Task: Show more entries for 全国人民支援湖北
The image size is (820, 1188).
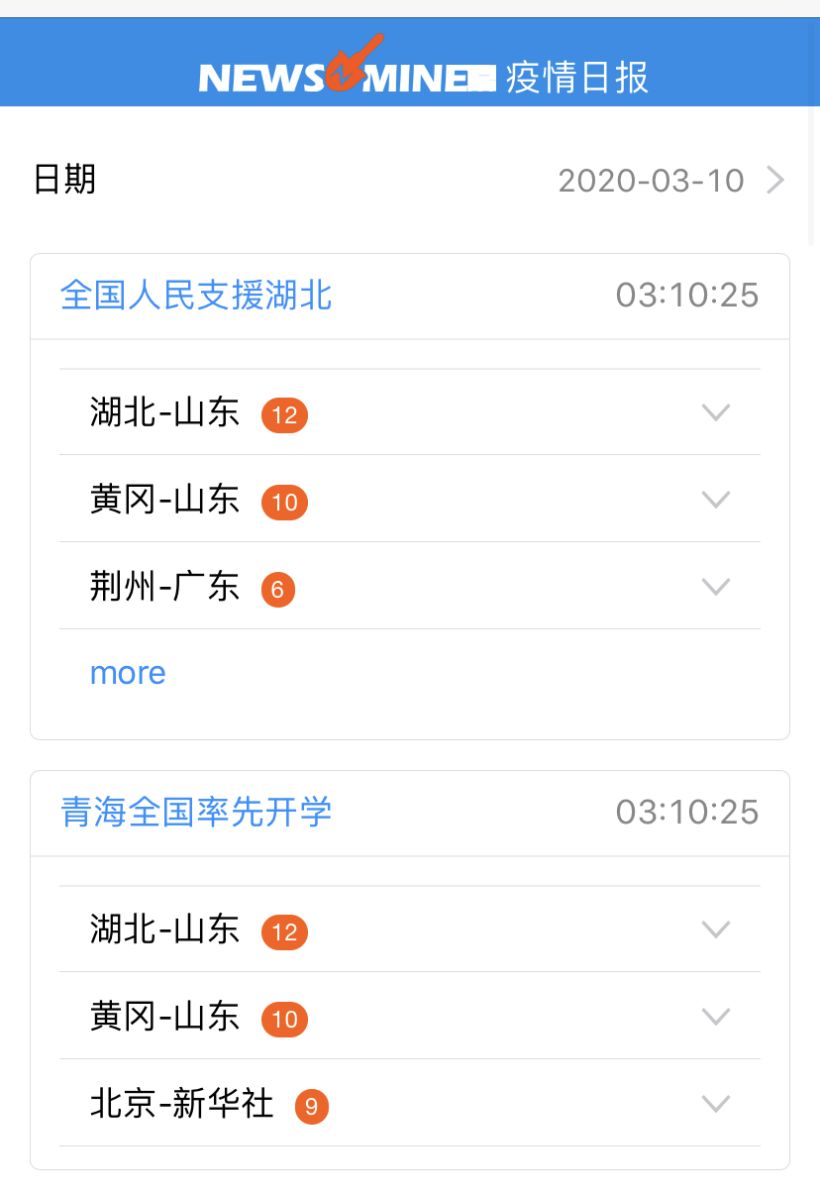Action: (128, 673)
